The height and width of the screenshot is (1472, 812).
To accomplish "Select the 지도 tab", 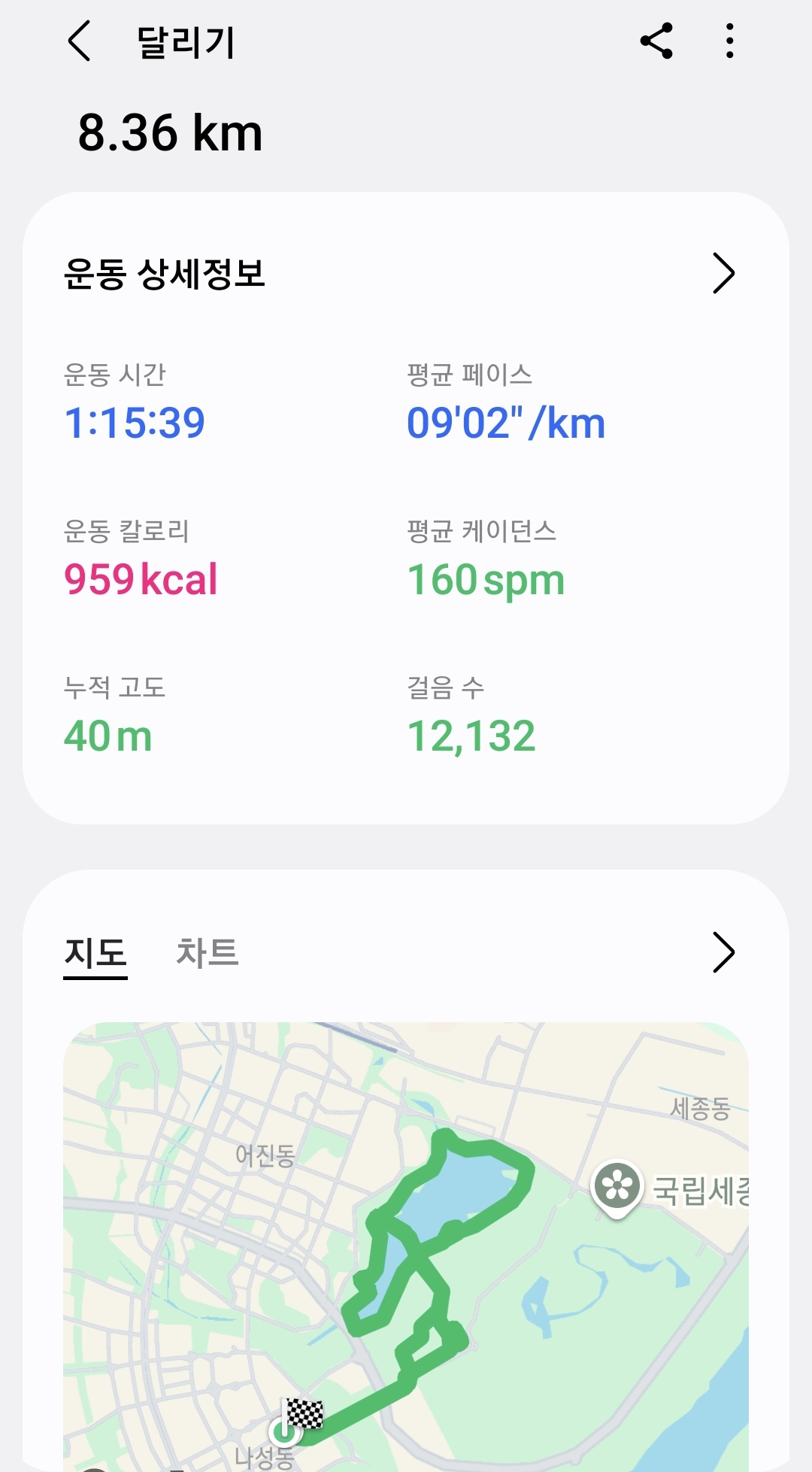I will point(95,954).
